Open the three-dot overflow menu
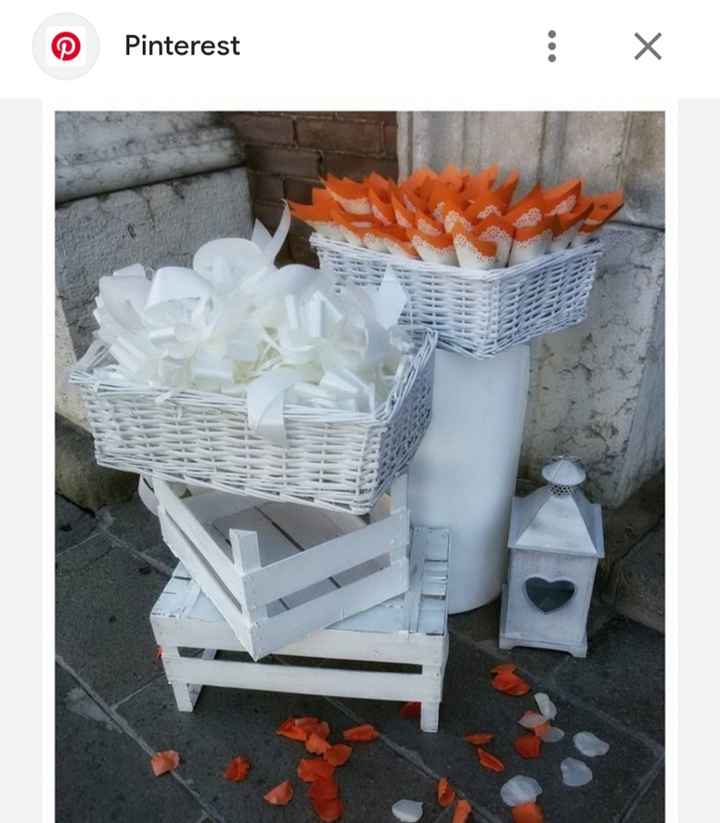The width and height of the screenshot is (720, 823). point(551,46)
